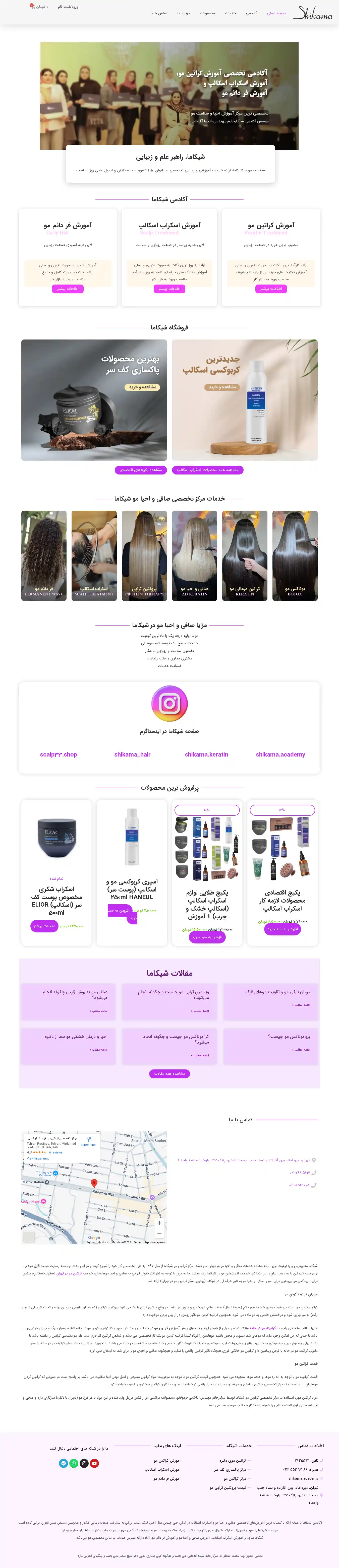Visit shikama.academy Instagram link

coord(280,754)
